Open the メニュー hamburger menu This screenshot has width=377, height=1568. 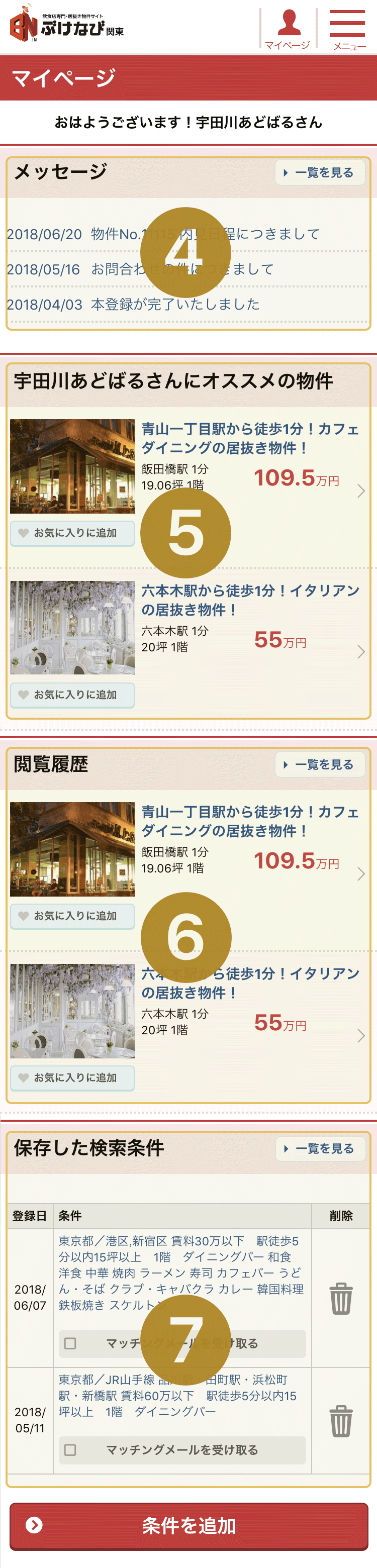pyautogui.click(x=347, y=29)
